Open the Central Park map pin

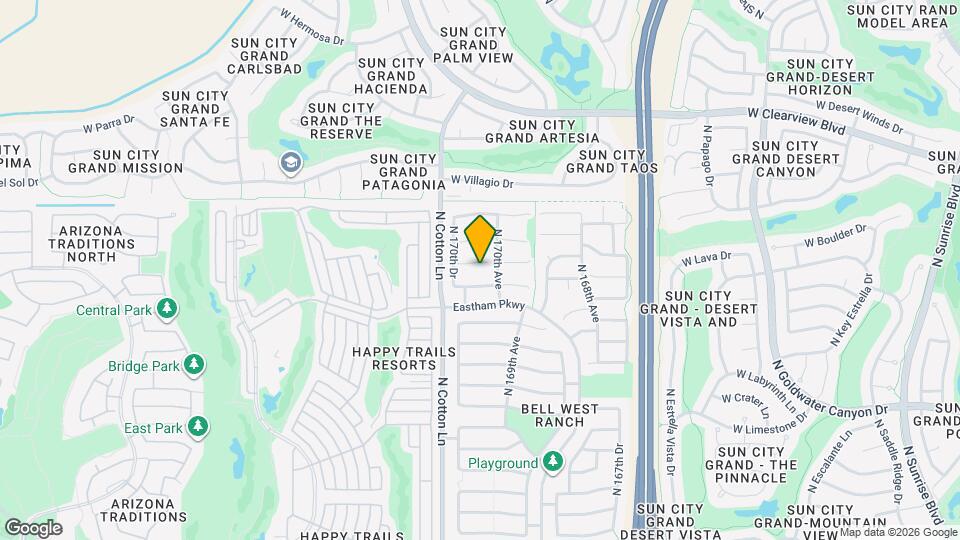168,310
